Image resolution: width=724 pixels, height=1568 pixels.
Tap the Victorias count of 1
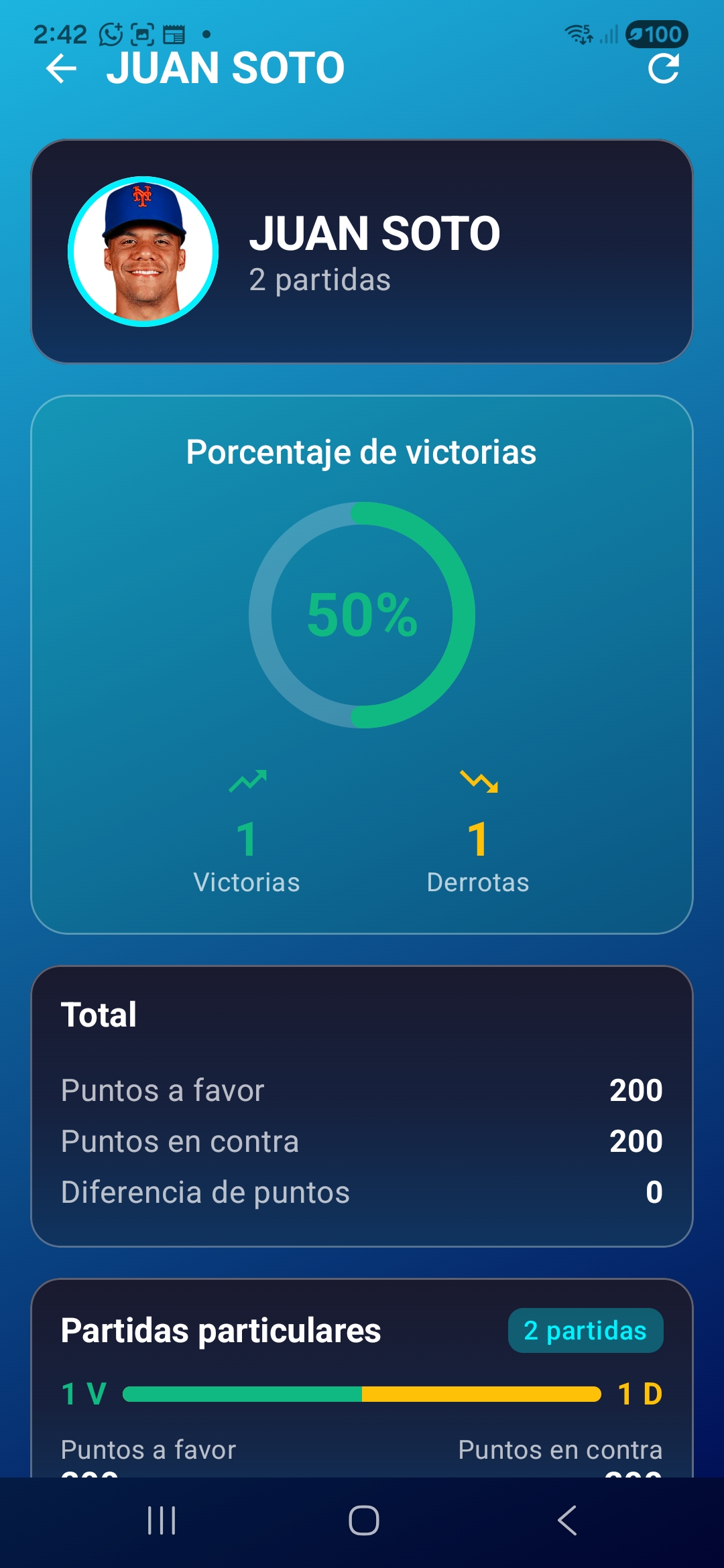coord(248,840)
